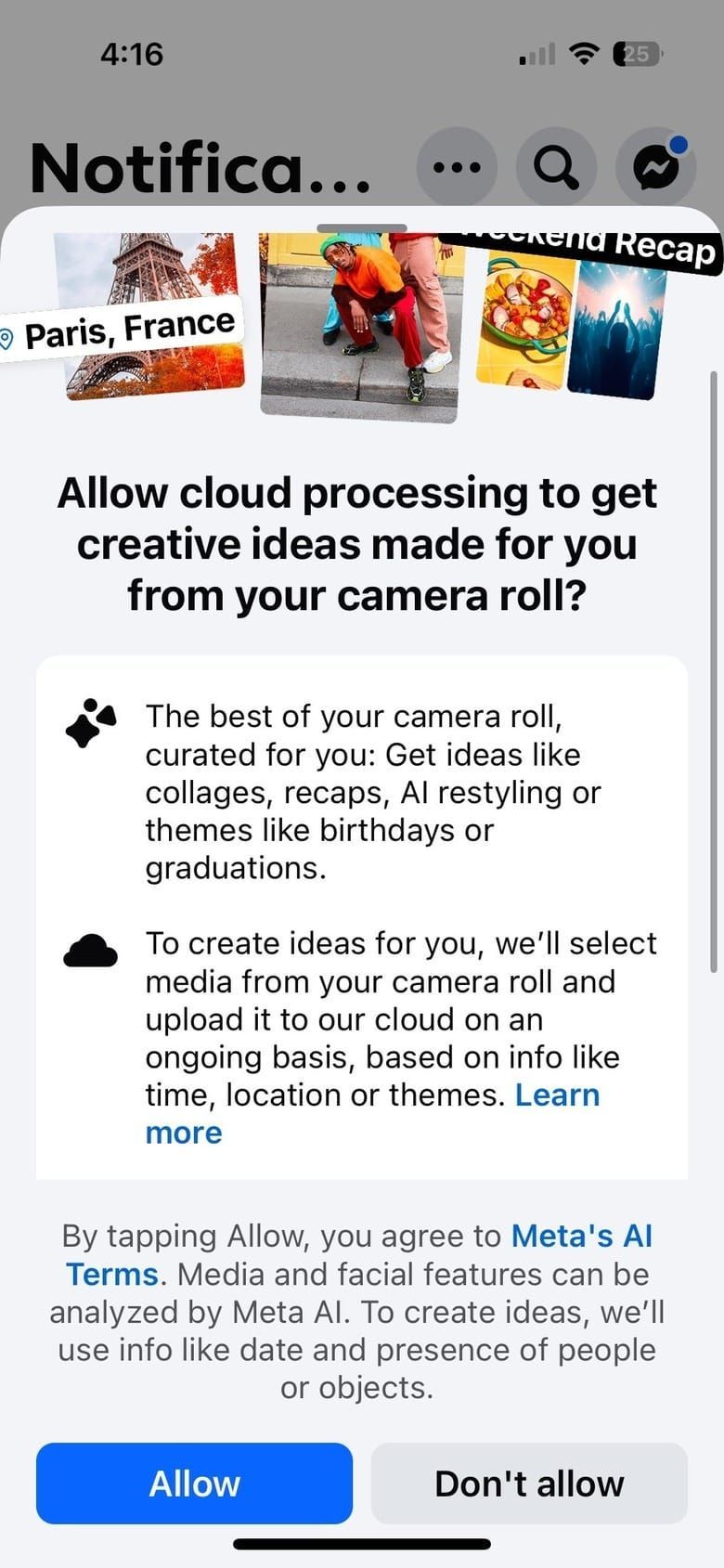Open the Messenger icon
Screen dimensions: 724x1568
click(656, 168)
